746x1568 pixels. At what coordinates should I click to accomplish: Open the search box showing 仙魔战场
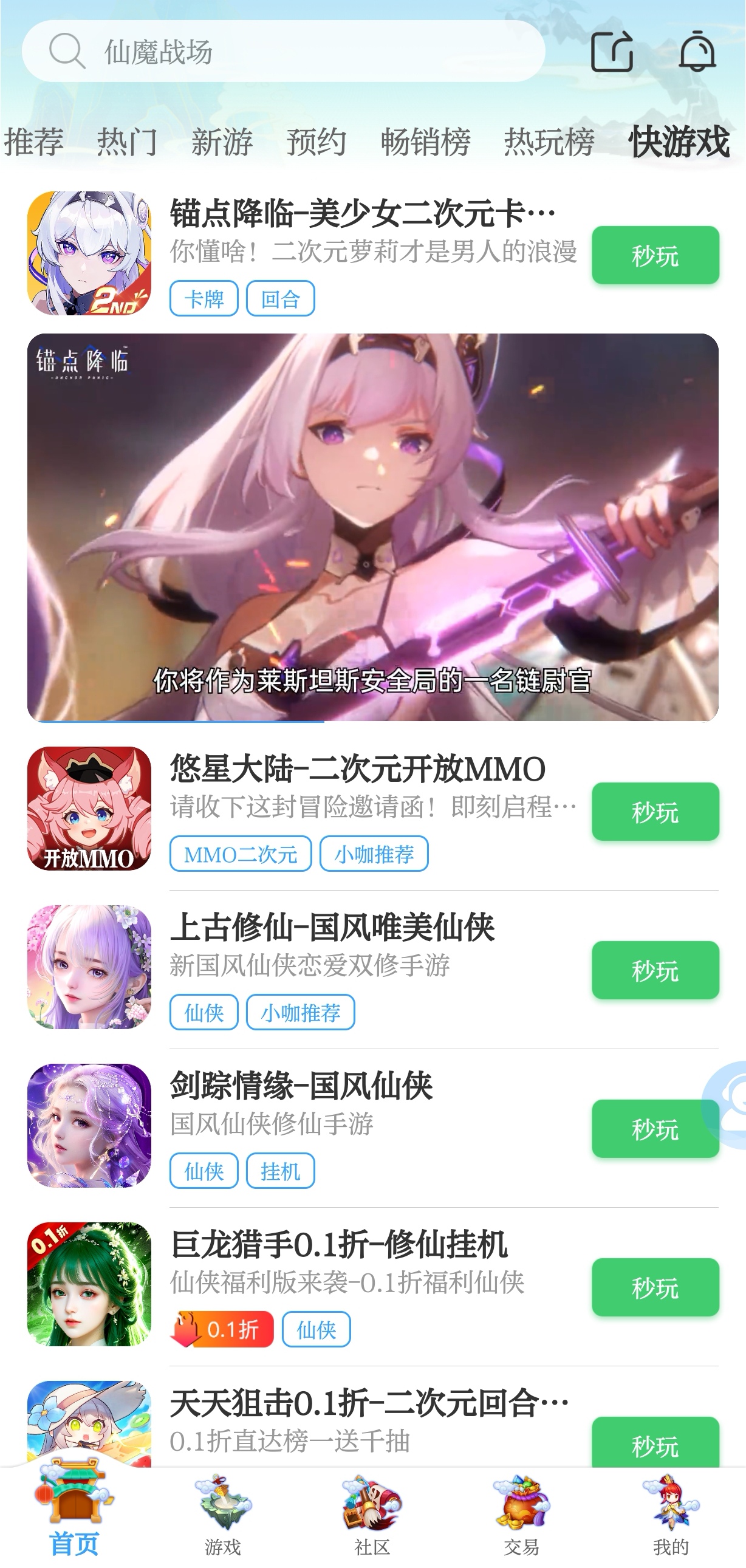click(283, 52)
